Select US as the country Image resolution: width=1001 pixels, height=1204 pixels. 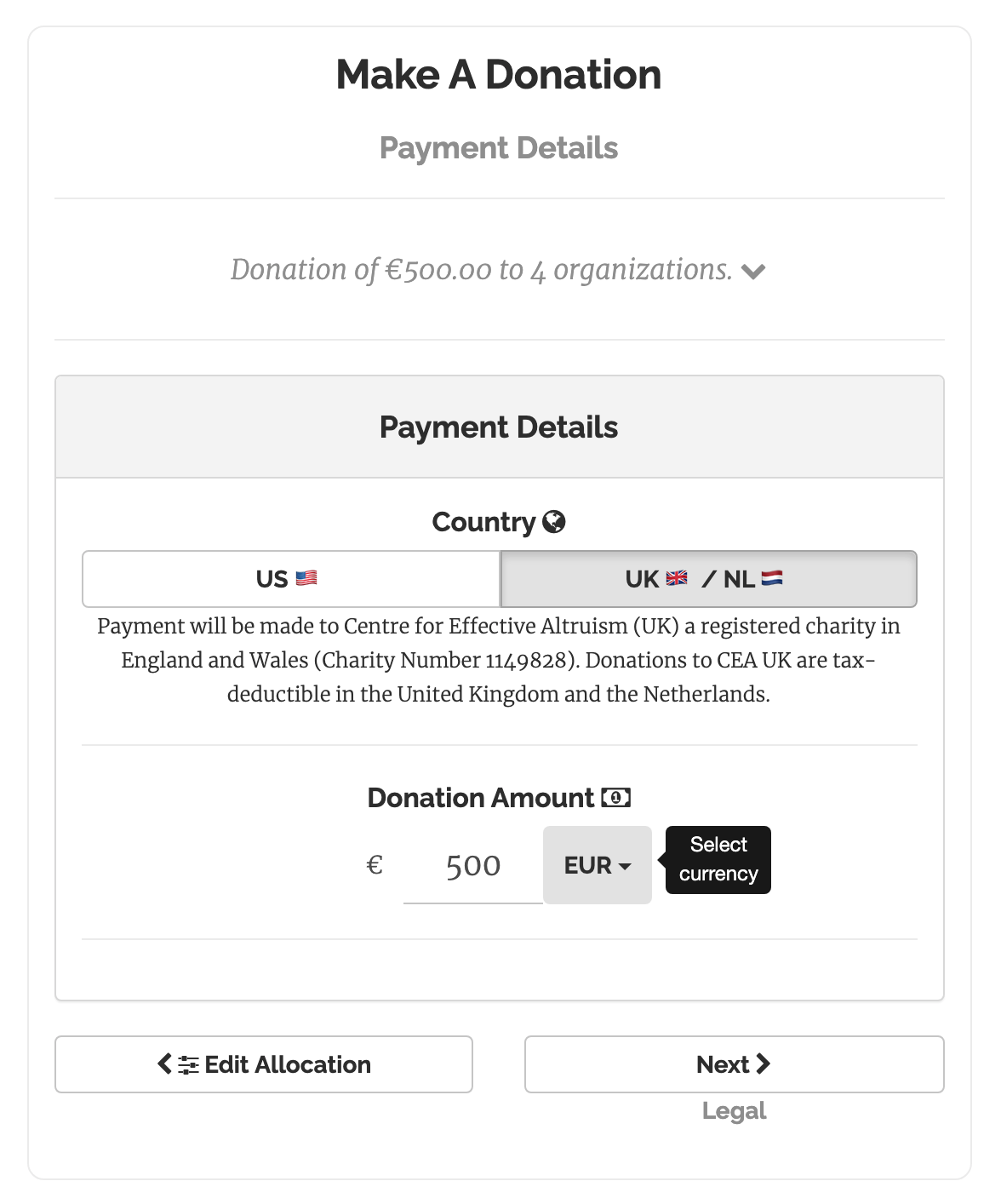click(x=290, y=579)
